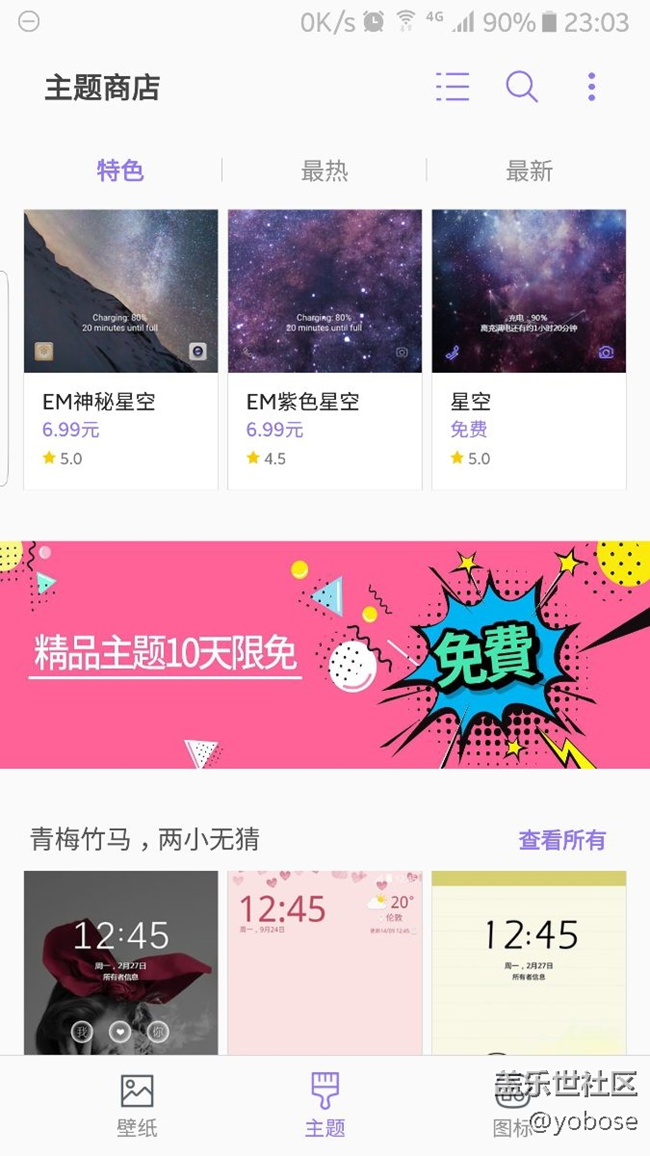Screen dimensions: 650x1156
Task: Open the 精品主题10天限免 banner
Action: coord(324,655)
